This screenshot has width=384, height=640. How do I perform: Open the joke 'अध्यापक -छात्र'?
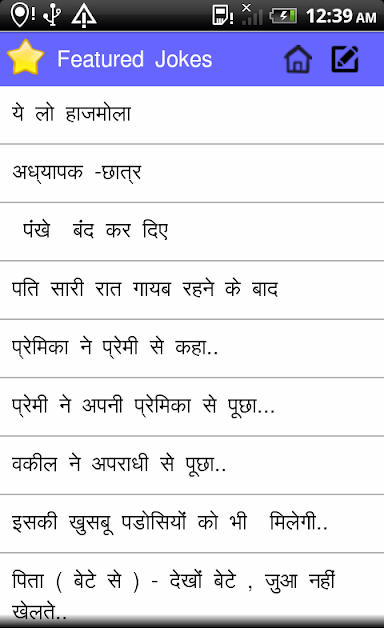pyautogui.click(x=192, y=173)
